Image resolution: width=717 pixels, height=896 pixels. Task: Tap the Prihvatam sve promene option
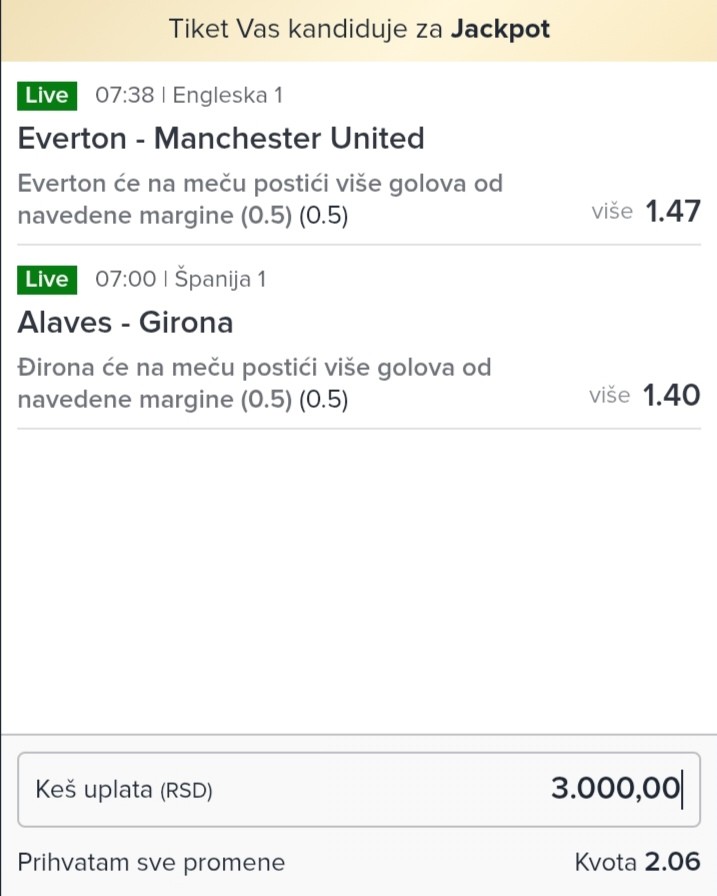(151, 862)
